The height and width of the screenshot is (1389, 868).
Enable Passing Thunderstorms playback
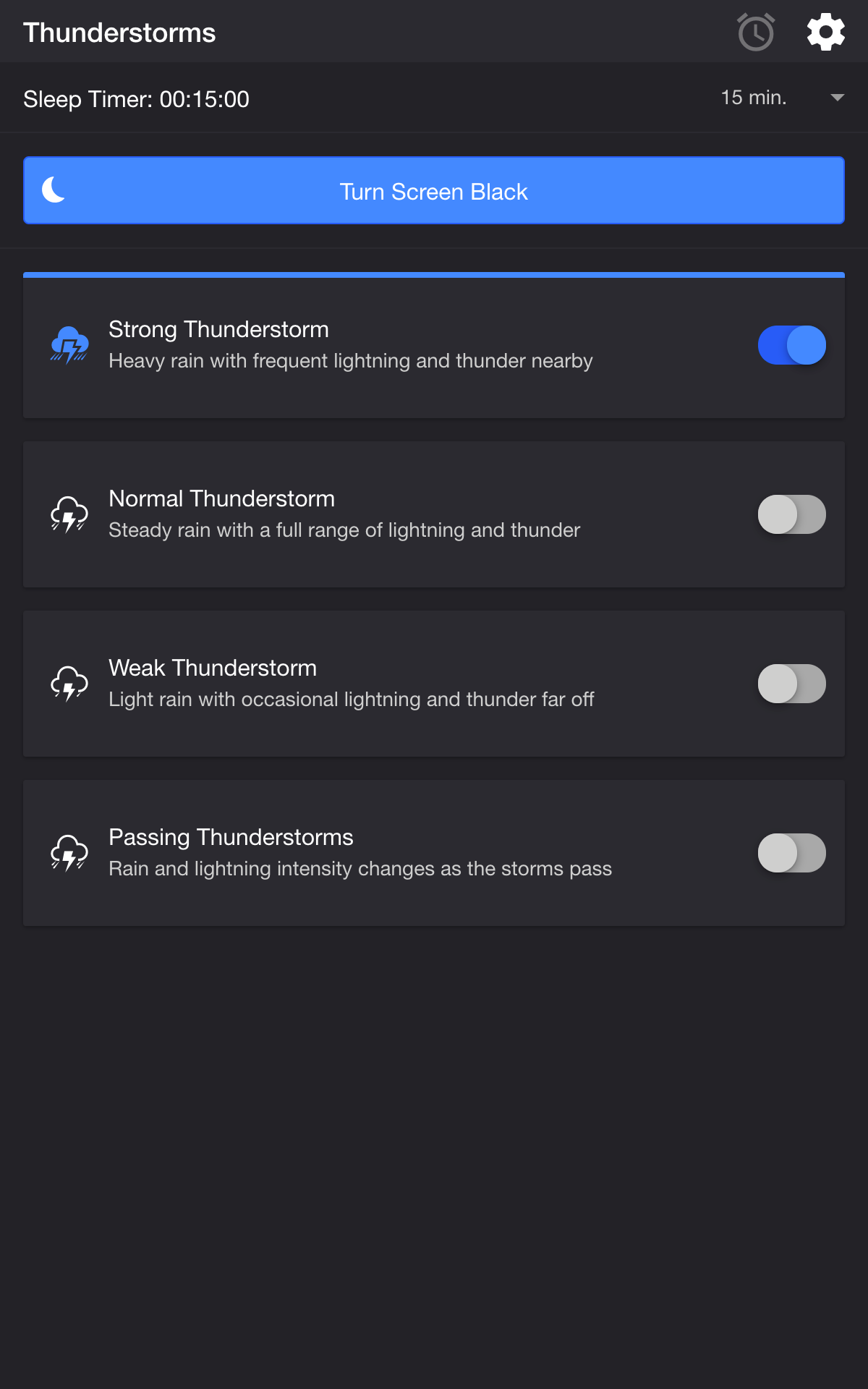point(792,853)
